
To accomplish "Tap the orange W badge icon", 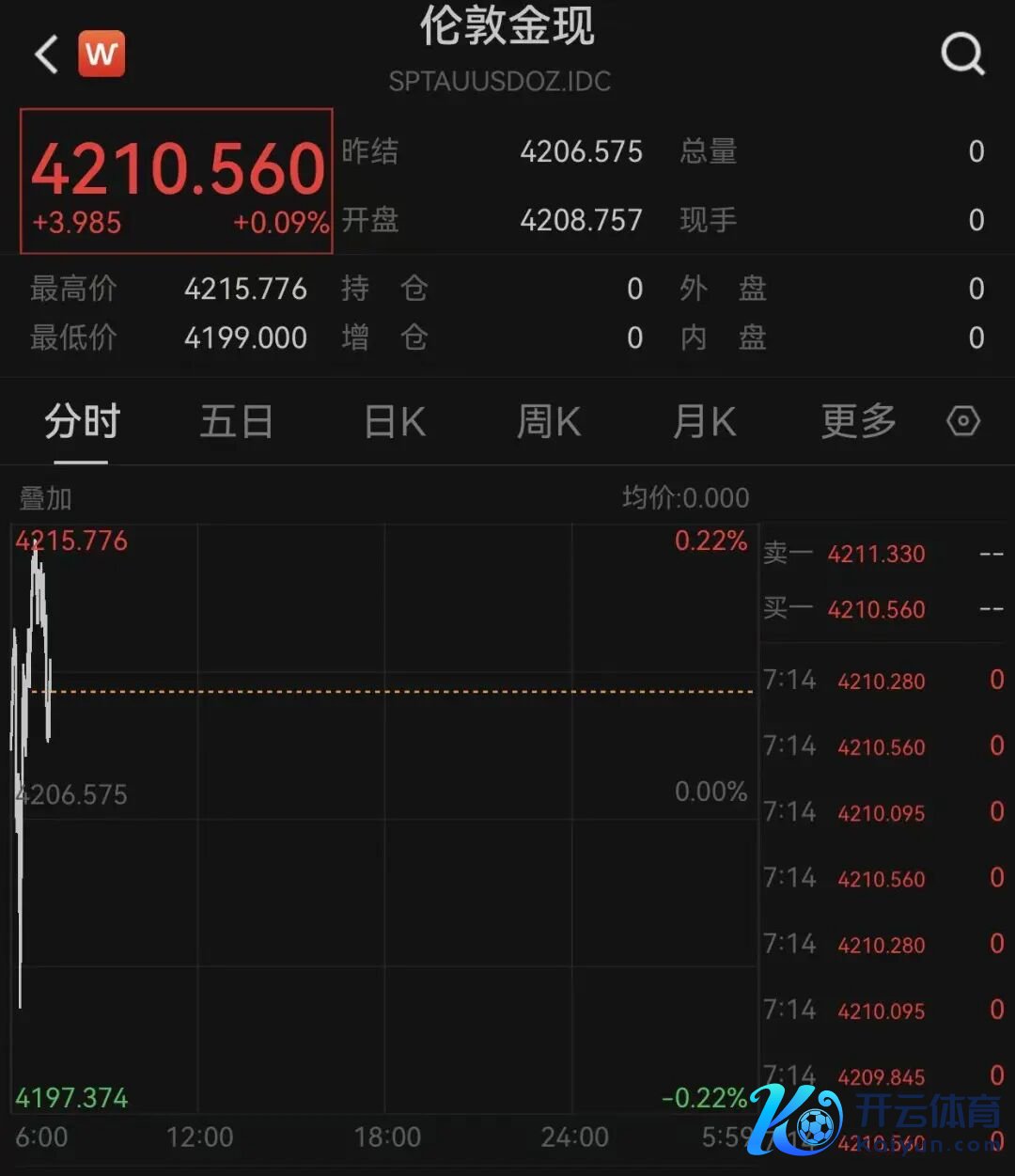I will pyautogui.click(x=101, y=55).
